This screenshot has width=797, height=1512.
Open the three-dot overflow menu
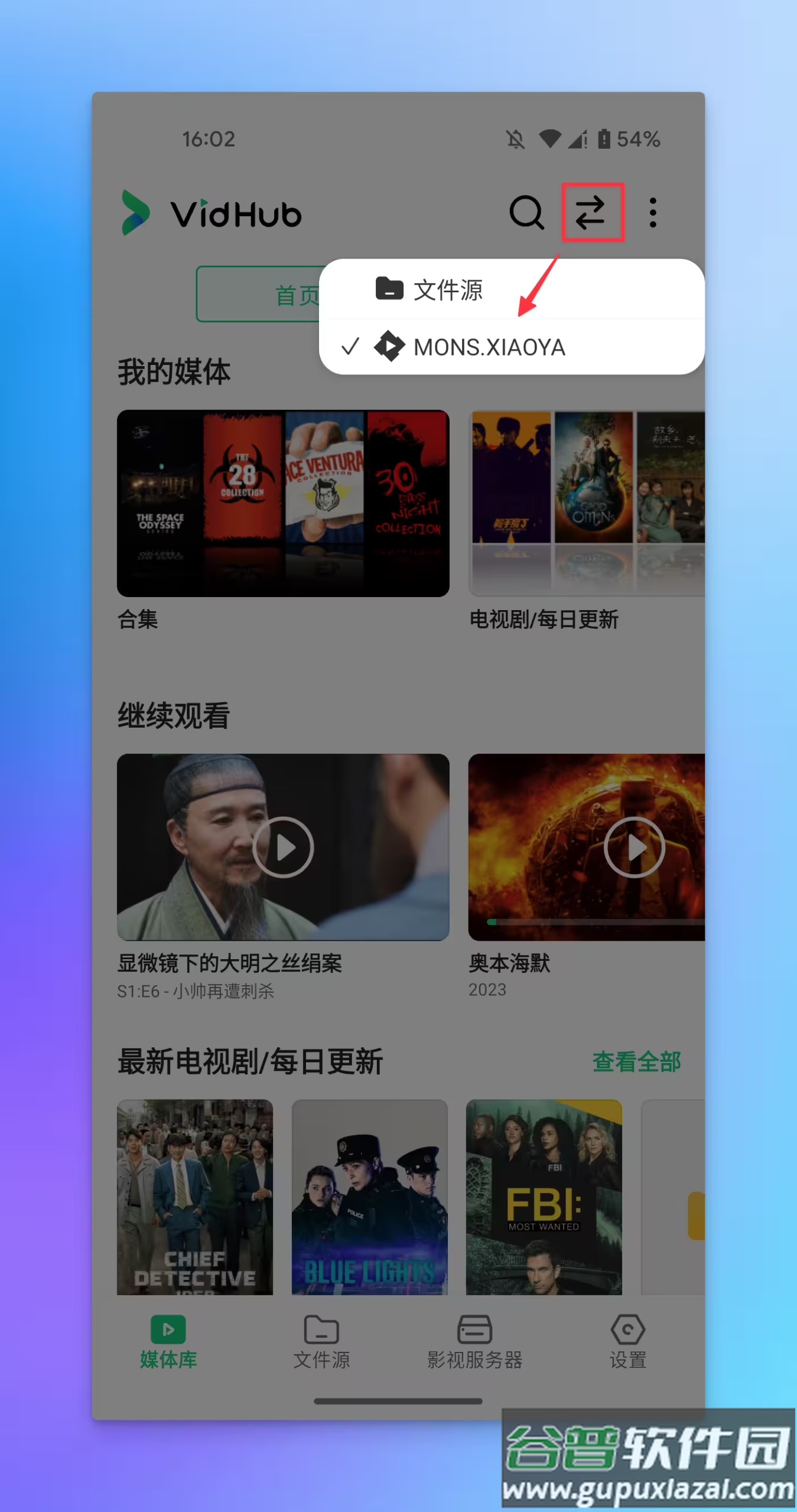pyautogui.click(x=652, y=213)
